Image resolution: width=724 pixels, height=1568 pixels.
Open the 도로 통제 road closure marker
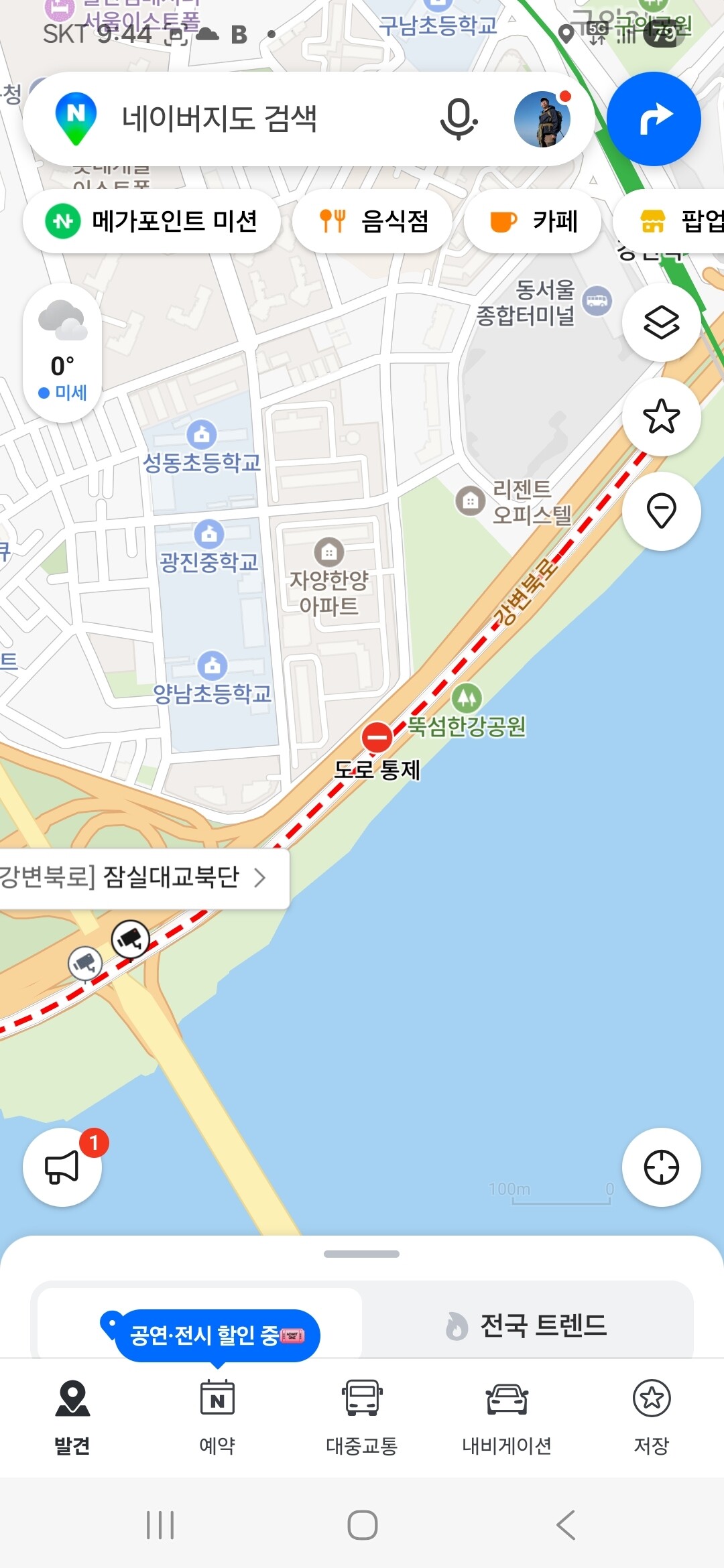point(377,738)
